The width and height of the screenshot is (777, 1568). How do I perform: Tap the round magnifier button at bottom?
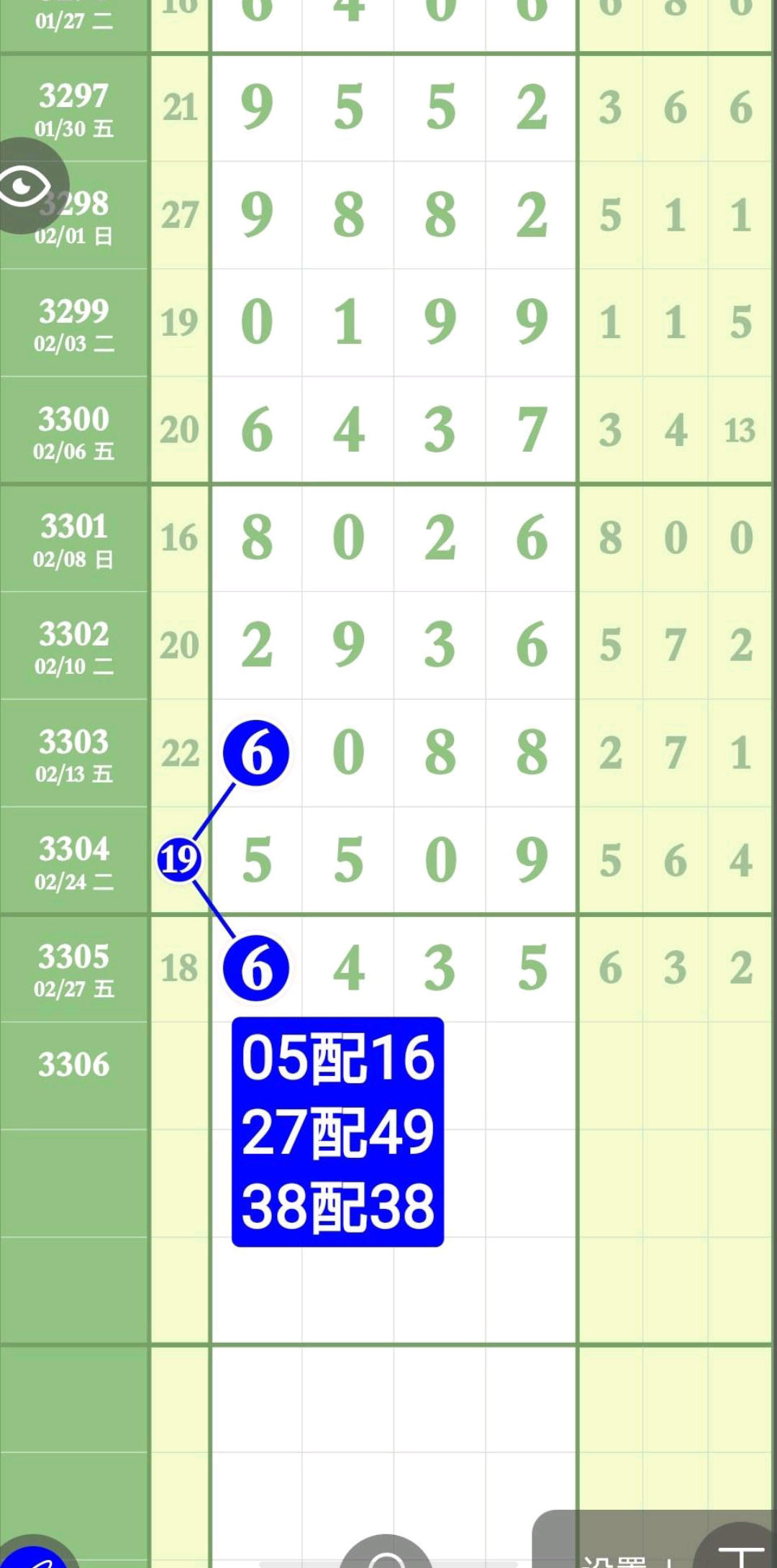(386, 1555)
